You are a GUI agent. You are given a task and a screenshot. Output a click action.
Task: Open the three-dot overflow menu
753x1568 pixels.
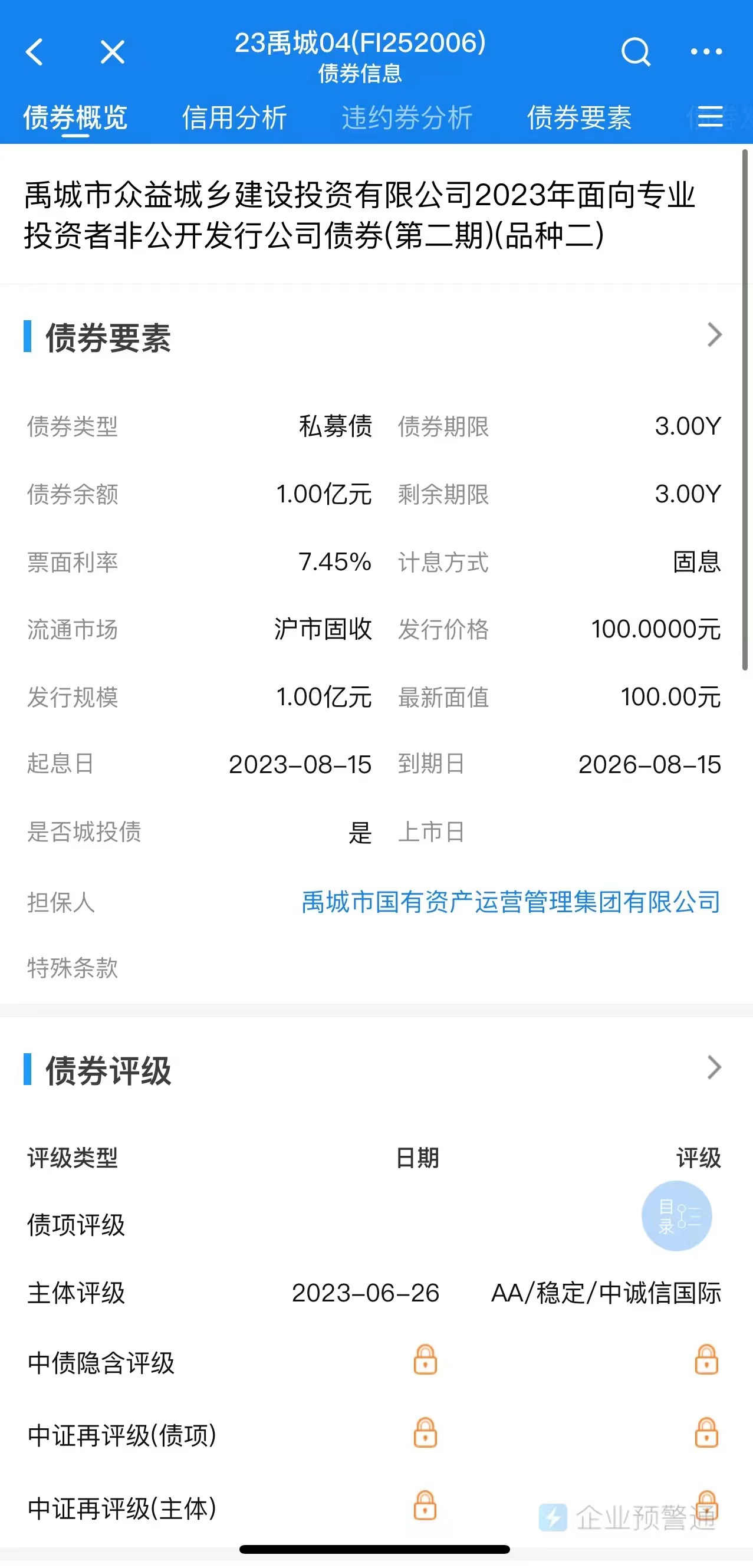tap(706, 52)
